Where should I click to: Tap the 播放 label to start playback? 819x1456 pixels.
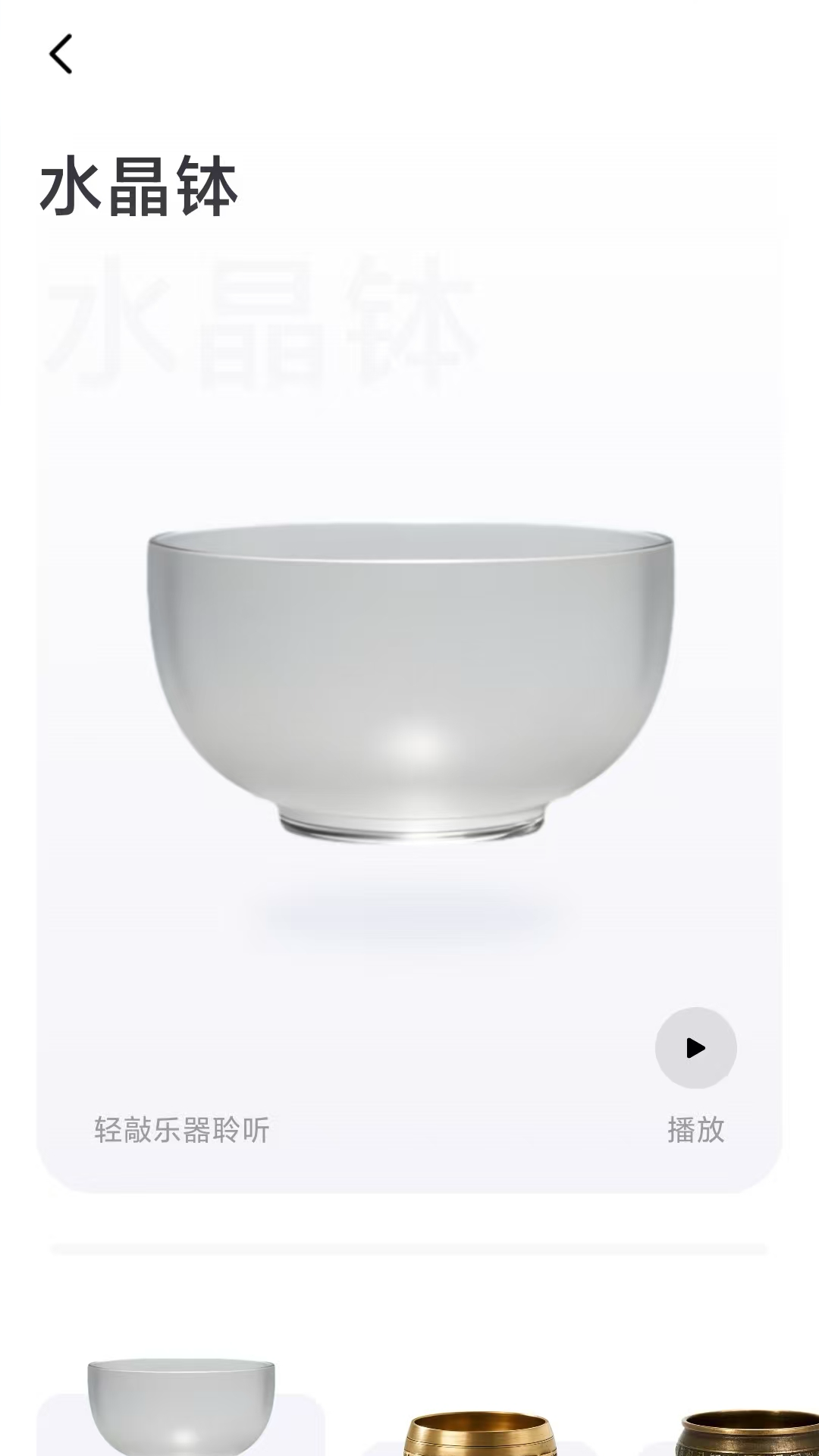[695, 1130]
